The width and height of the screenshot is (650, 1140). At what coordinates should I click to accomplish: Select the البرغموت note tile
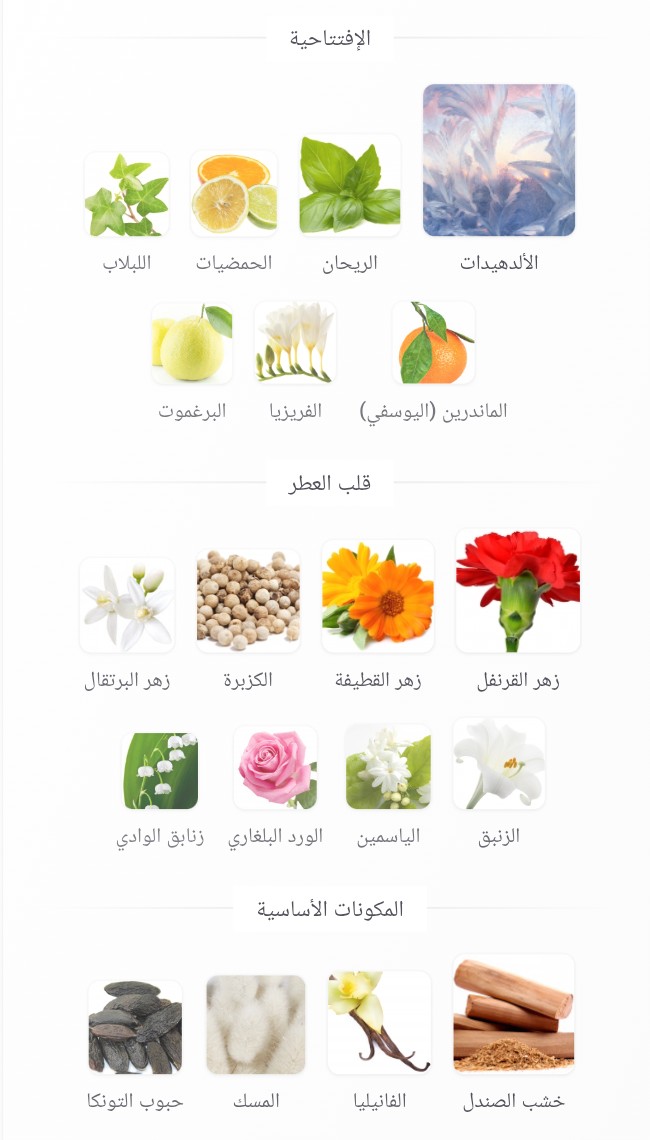(x=192, y=344)
